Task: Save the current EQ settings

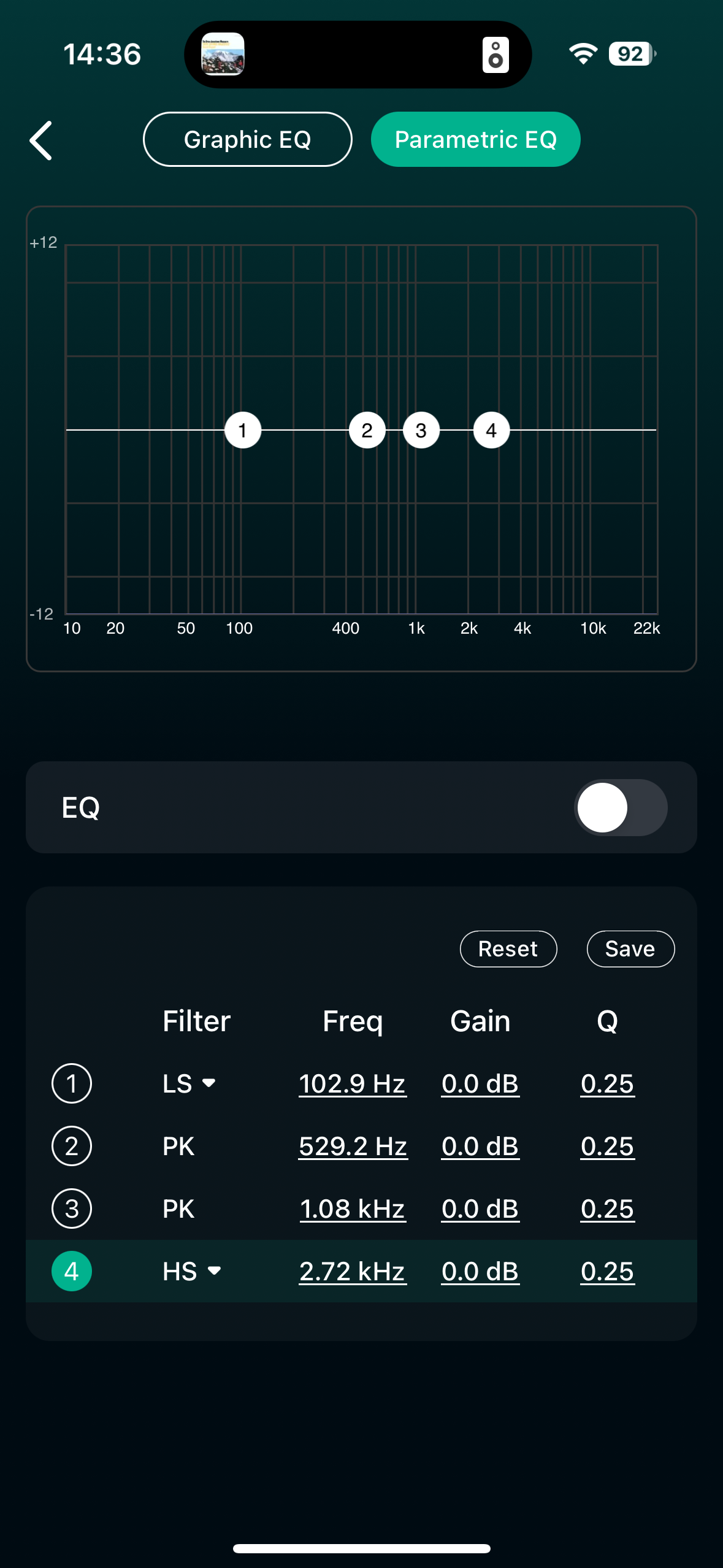Action: pos(630,949)
